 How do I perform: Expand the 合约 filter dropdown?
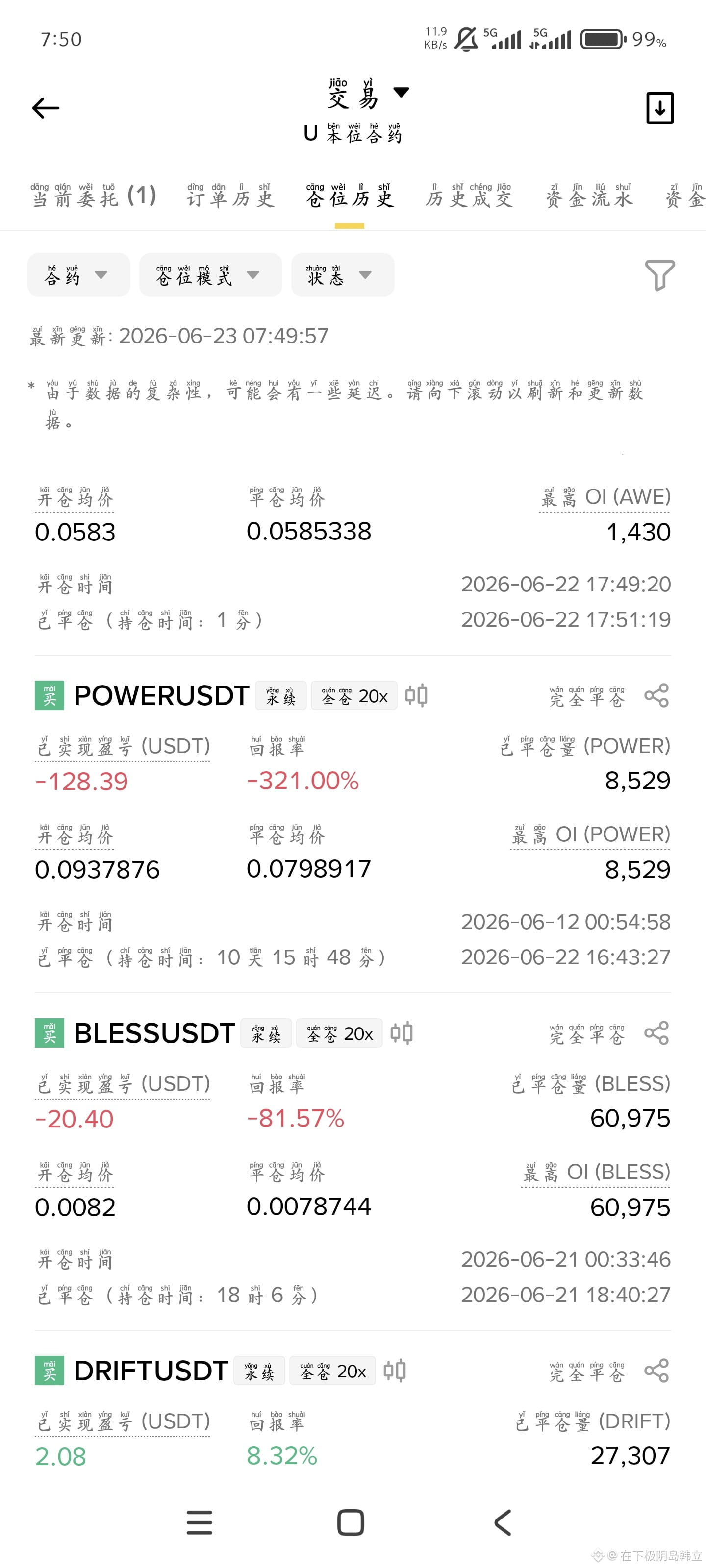[78, 275]
